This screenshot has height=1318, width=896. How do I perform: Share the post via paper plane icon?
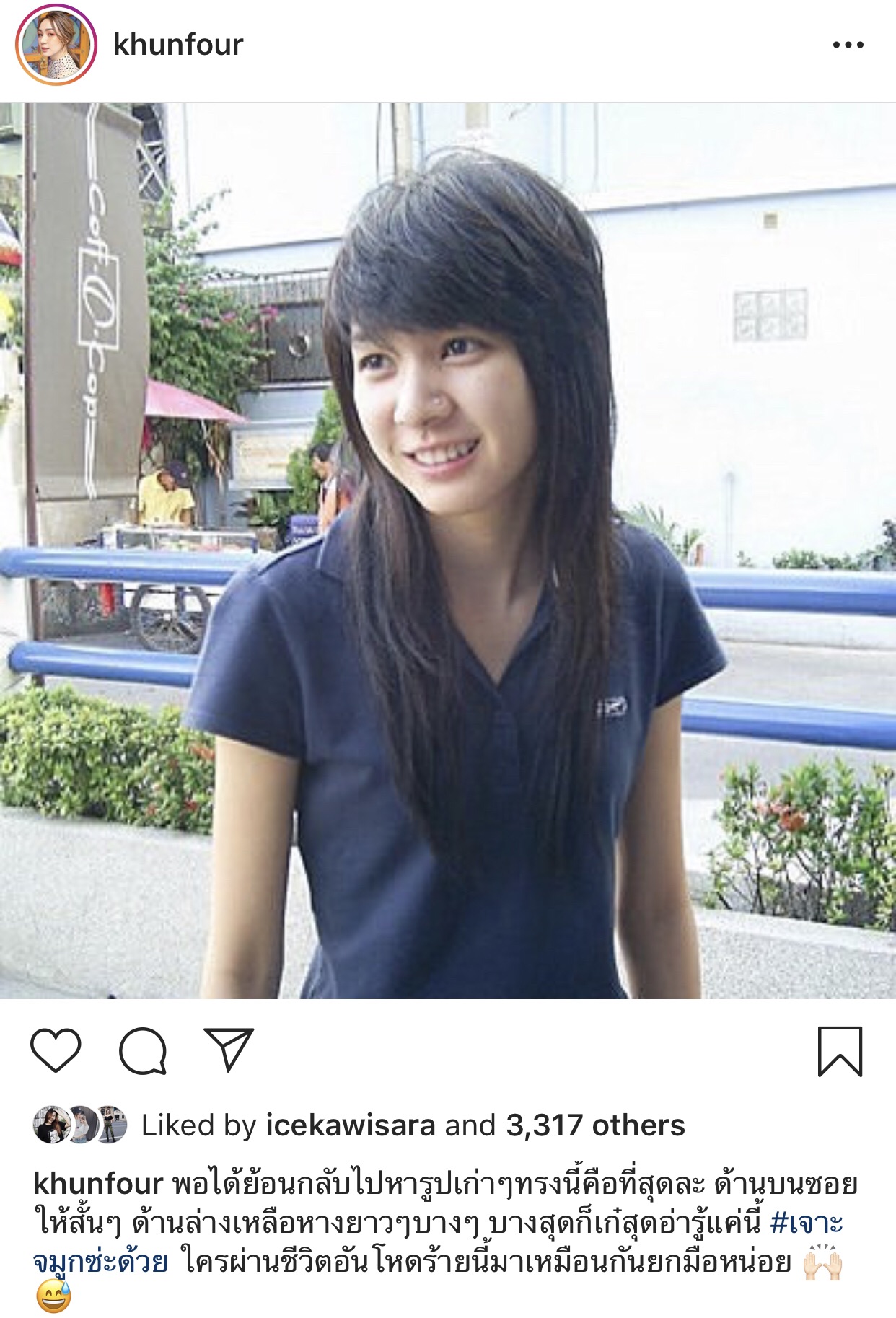pos(229,1050)
